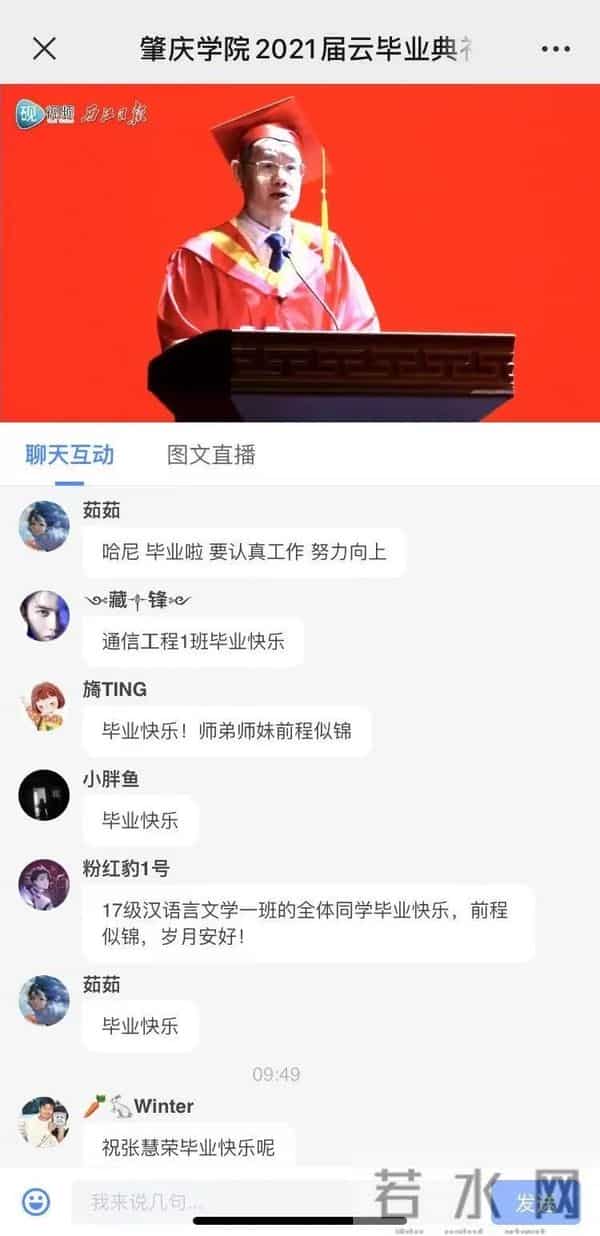Image resolution: width=600 pixels, height=1236 pixels.
Task: Open the emoji picker
Action: click(x=36, y=1200)
